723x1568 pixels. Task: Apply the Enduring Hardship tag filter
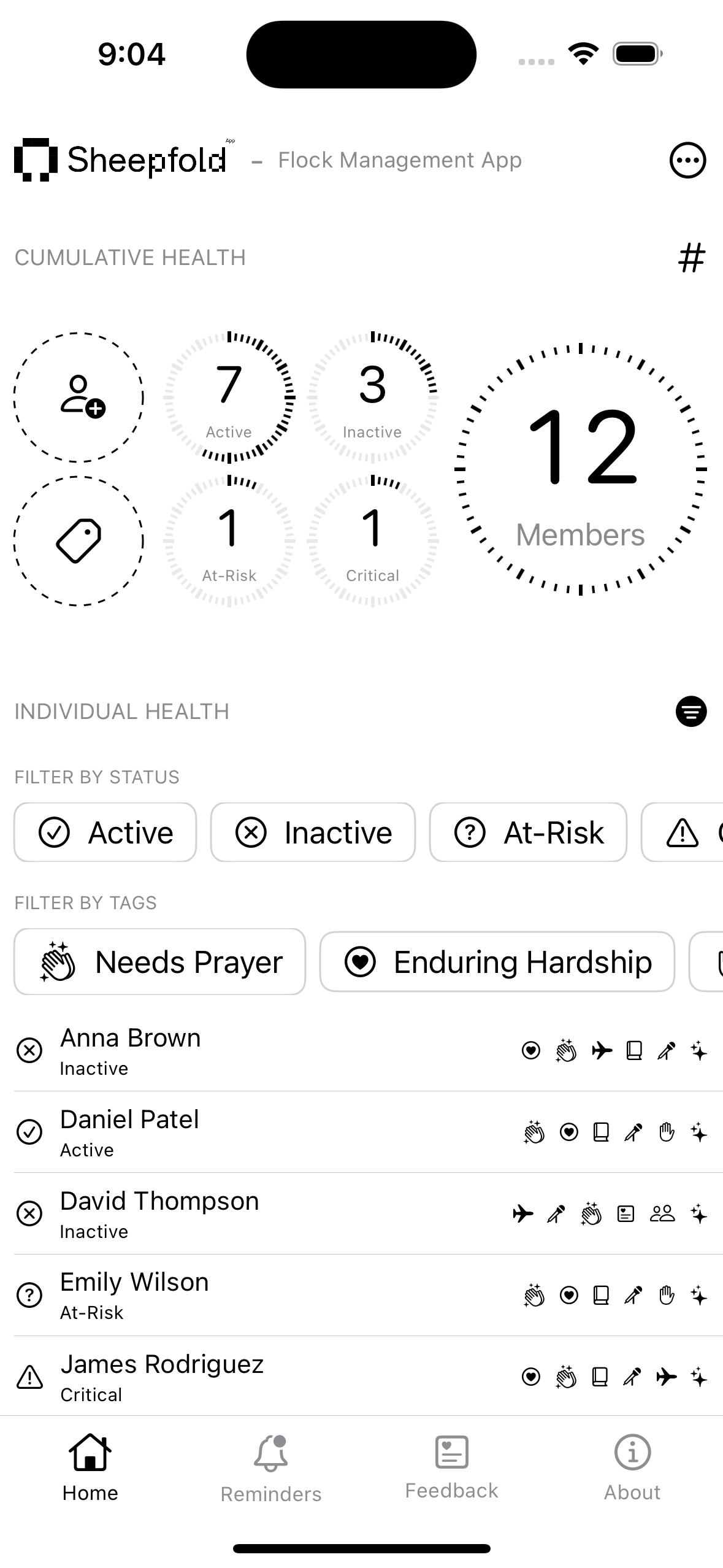[497, 961]
